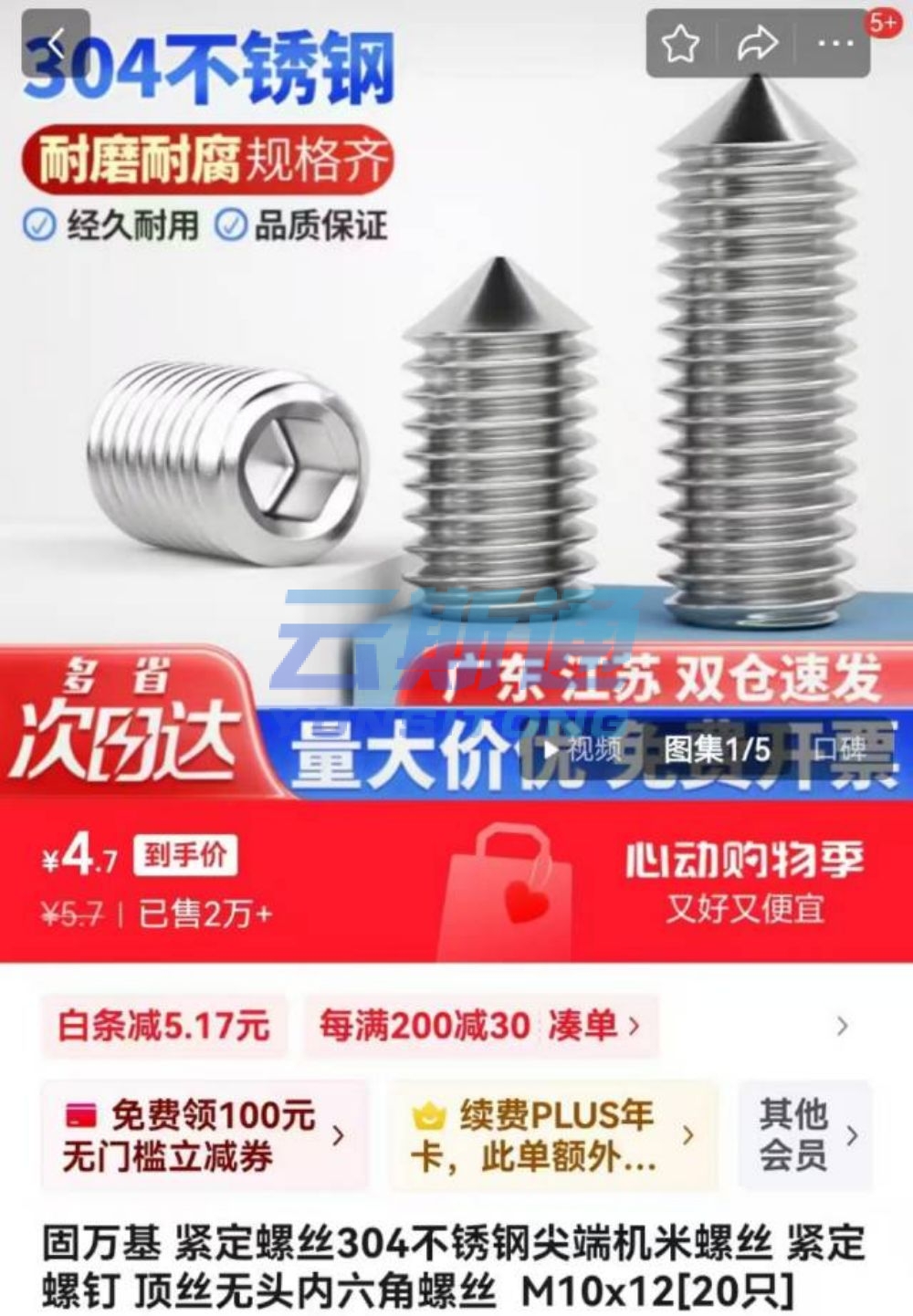Open the 每满200减30 凑单 offer
This screenshot has height=1316, width=913.
[479, 1026]
